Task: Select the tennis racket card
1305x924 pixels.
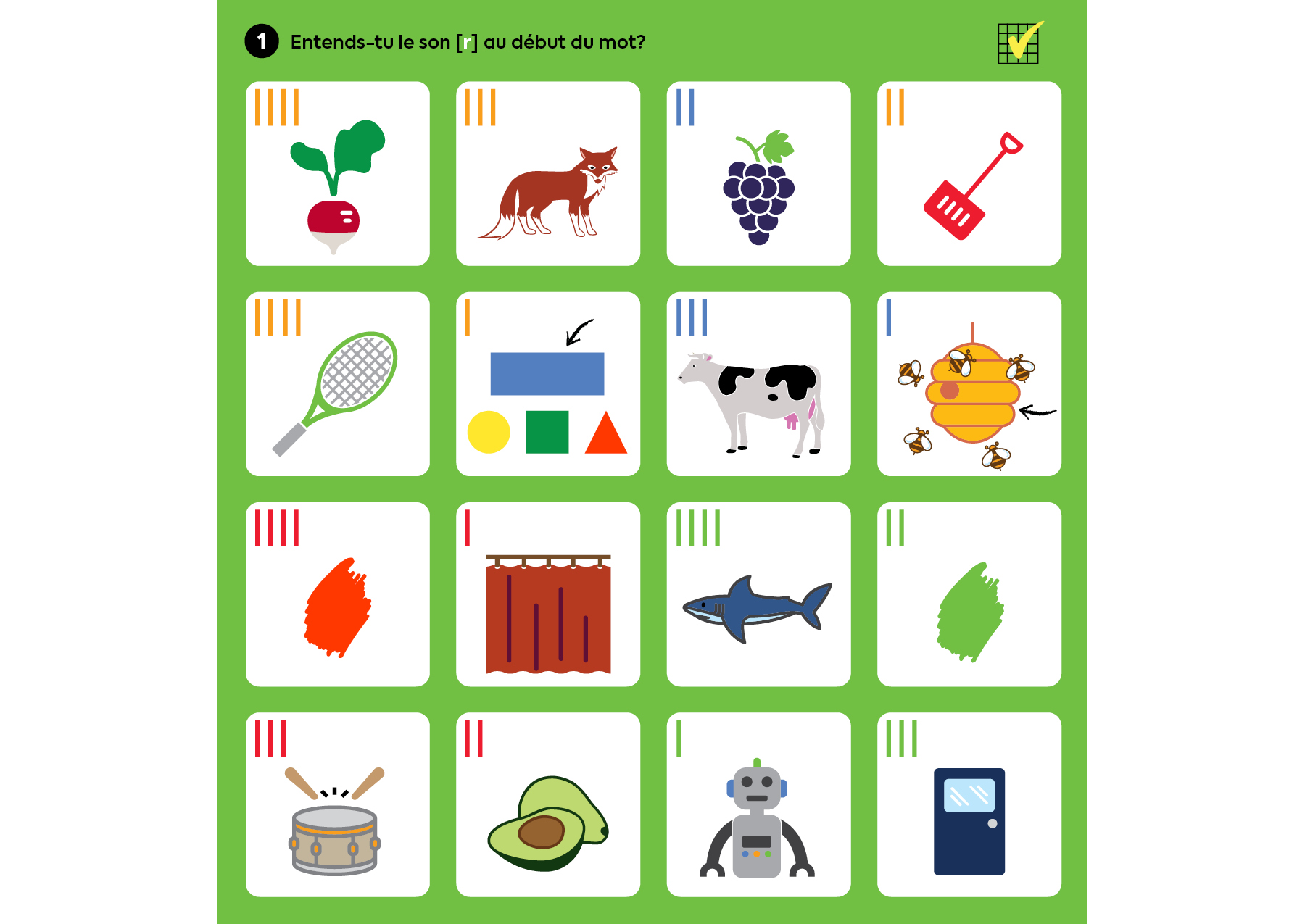Action: point(337,384)
